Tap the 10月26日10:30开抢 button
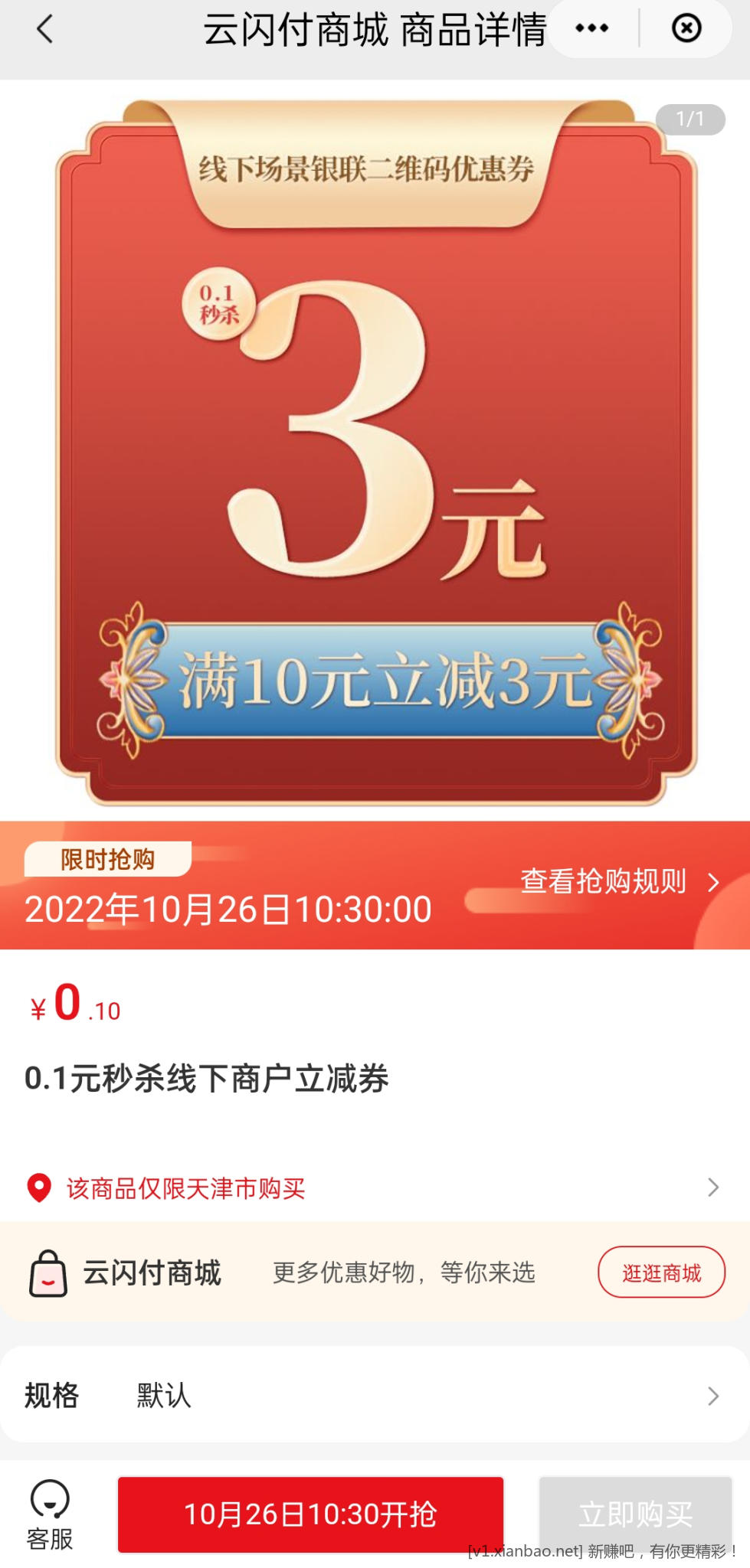750x1568 pixels. tap(310, 1514)
